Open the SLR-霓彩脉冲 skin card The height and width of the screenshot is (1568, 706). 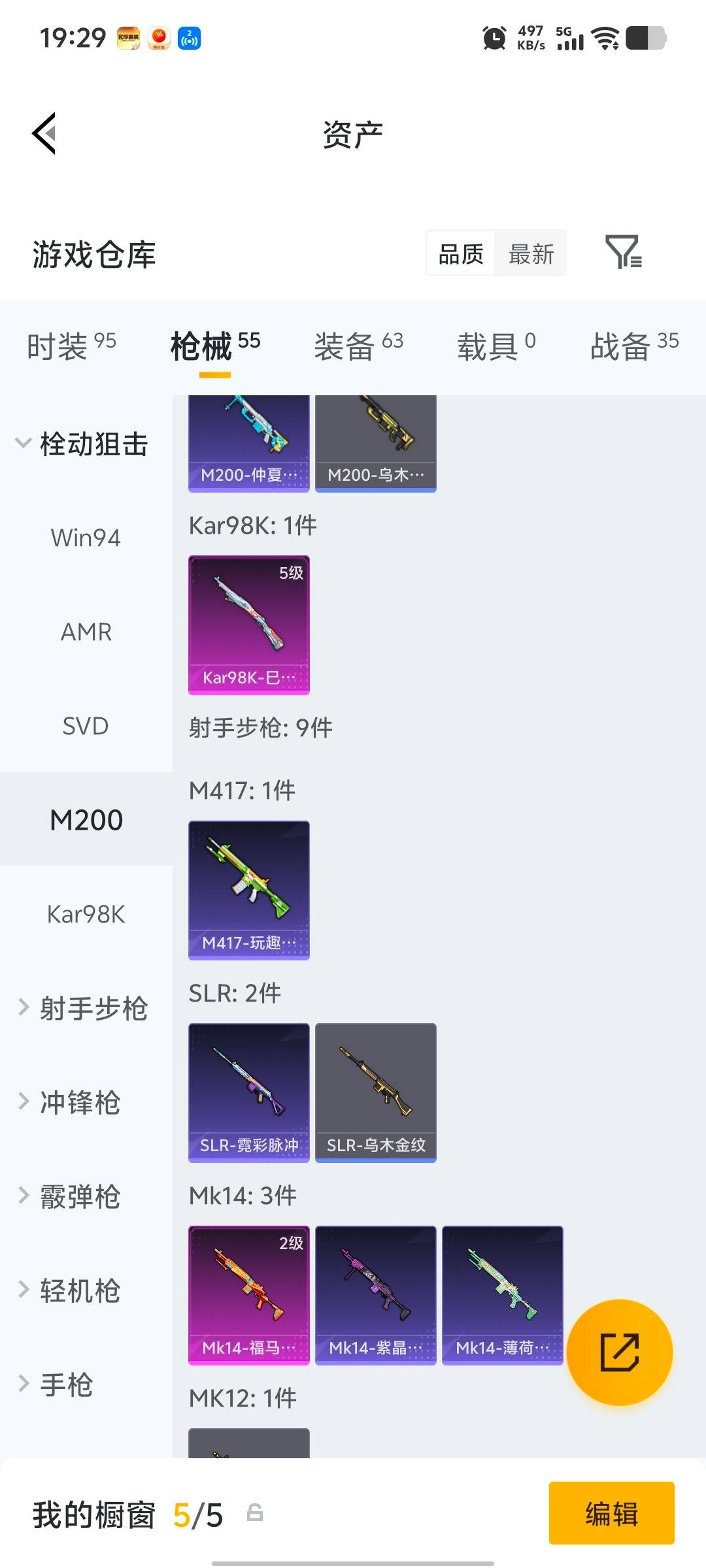pyautogui.click(x=249, y=1092)
